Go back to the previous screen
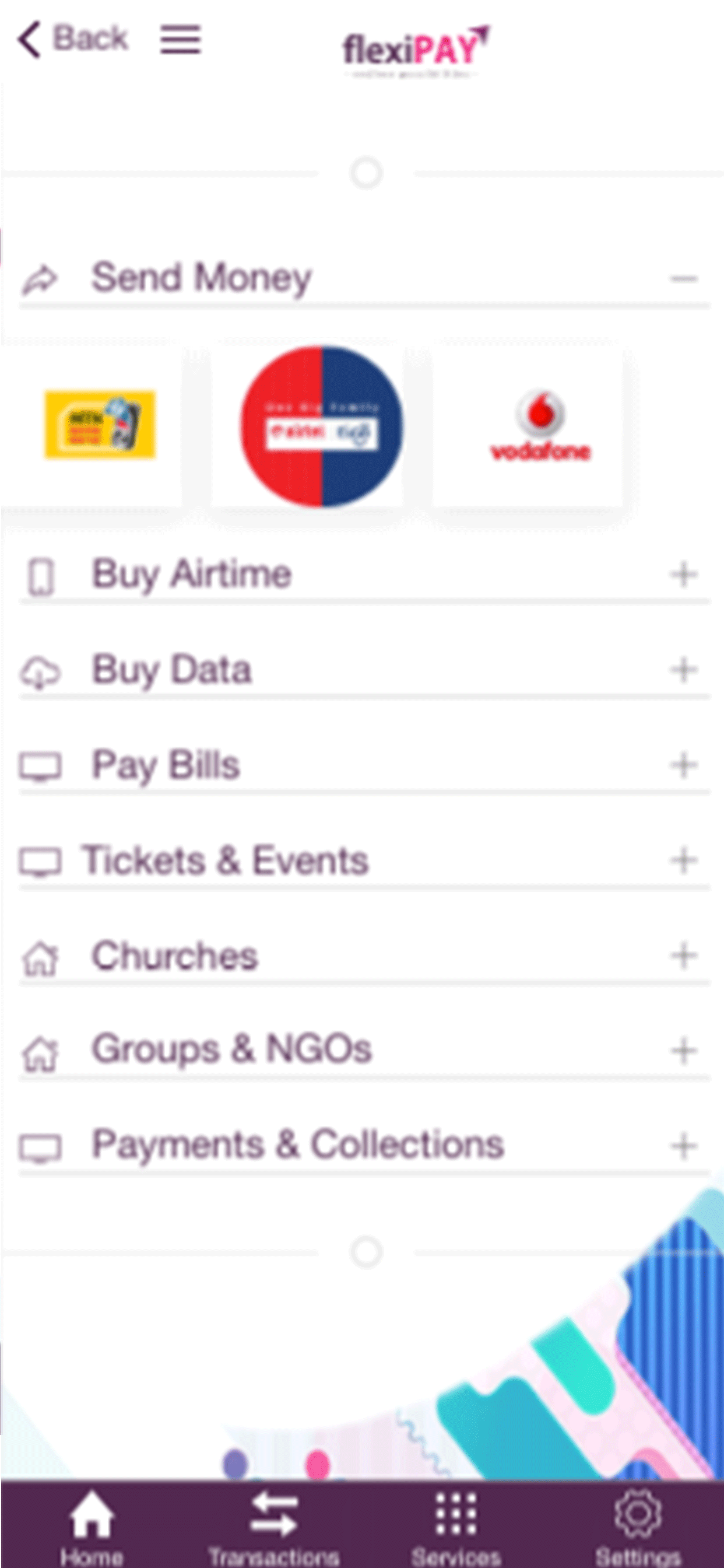 pos(72,39)
